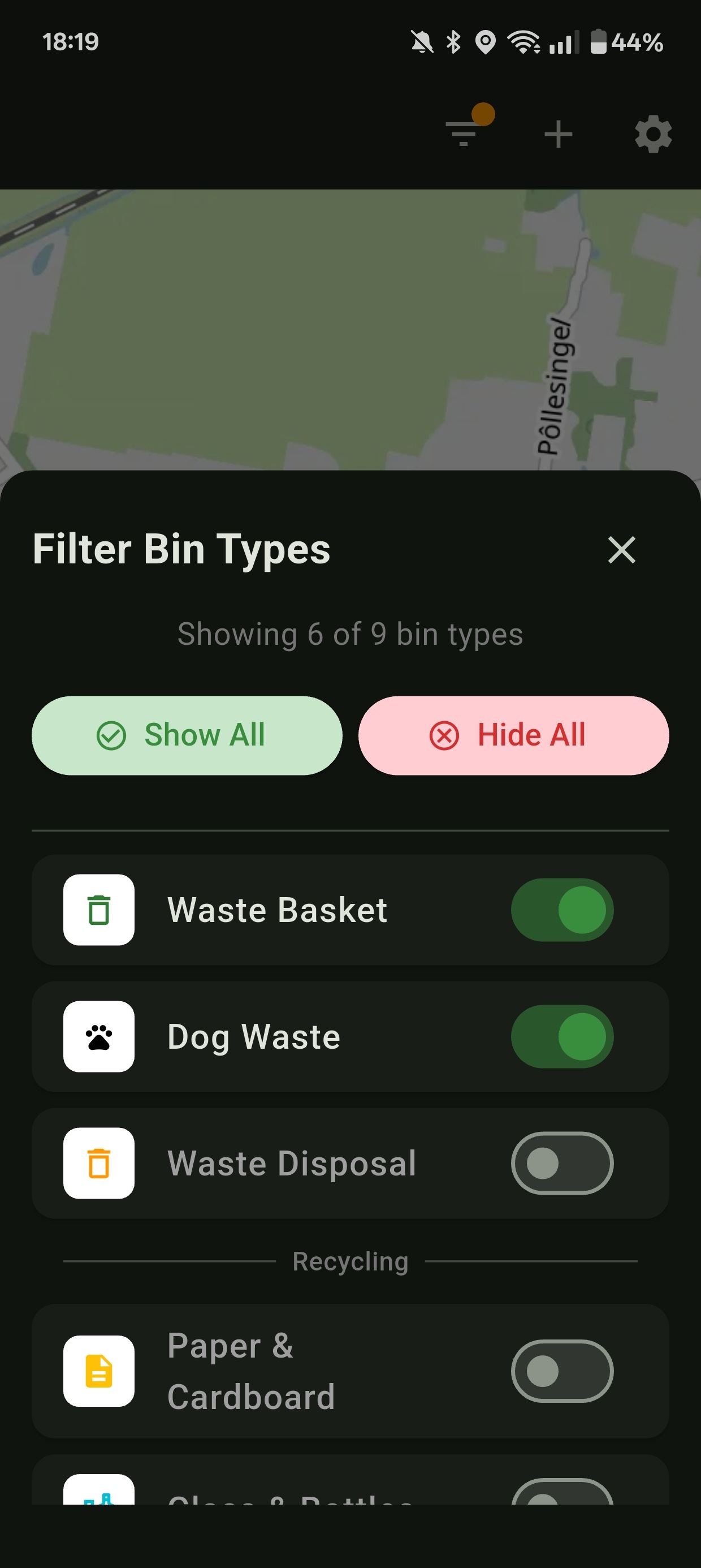Screen dimensions: 701x1568
Task: Tap the plus icon to add a new bin
Action: tap(559, 134)
